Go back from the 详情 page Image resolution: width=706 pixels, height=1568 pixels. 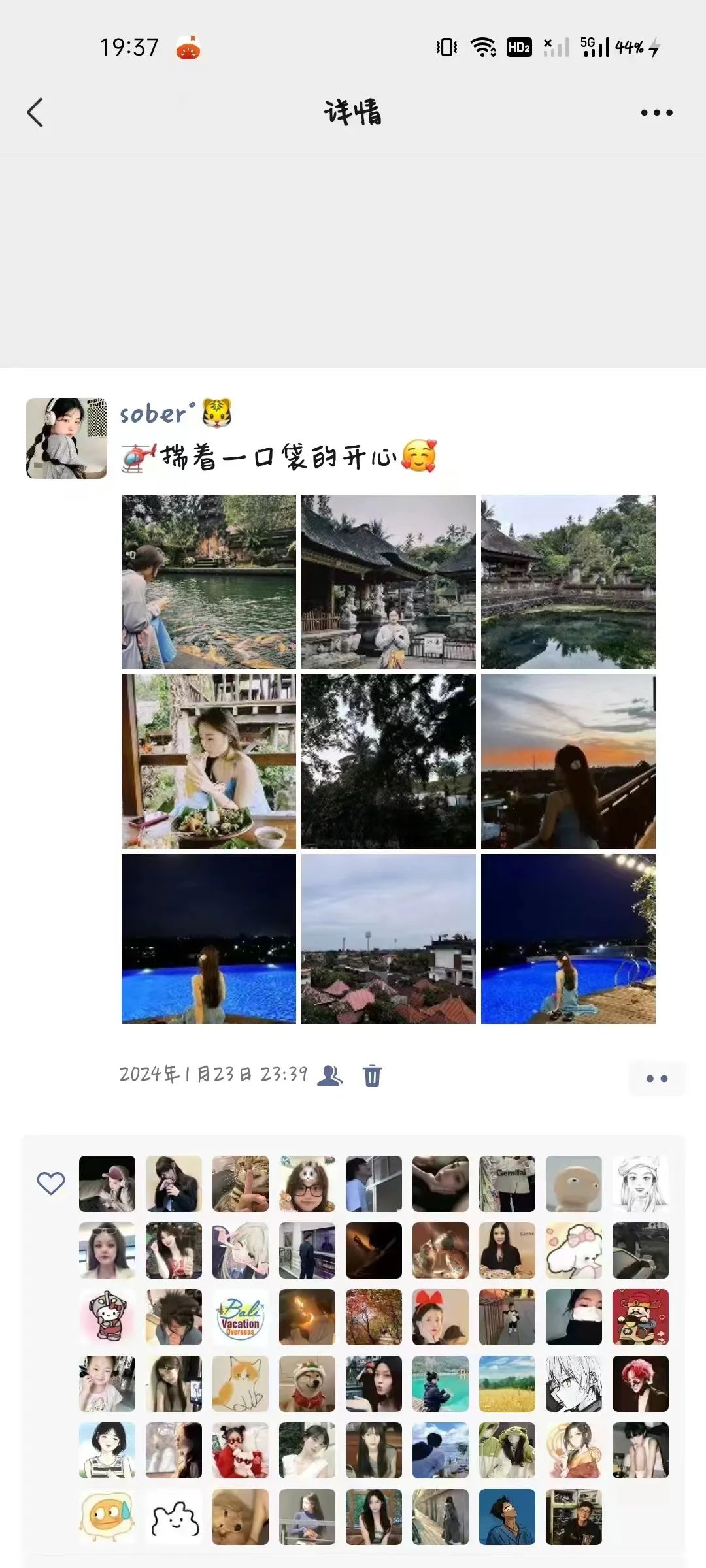35,112
